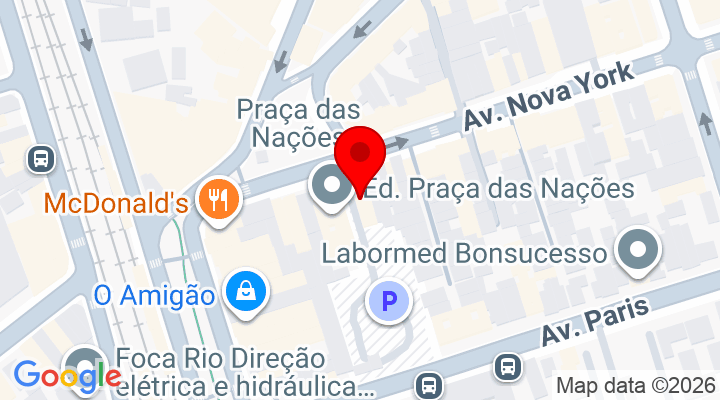Viewport: 720px width, 400px height.
Task: Select the Labormed Bonsucesso marker
Action: [638, 249]
